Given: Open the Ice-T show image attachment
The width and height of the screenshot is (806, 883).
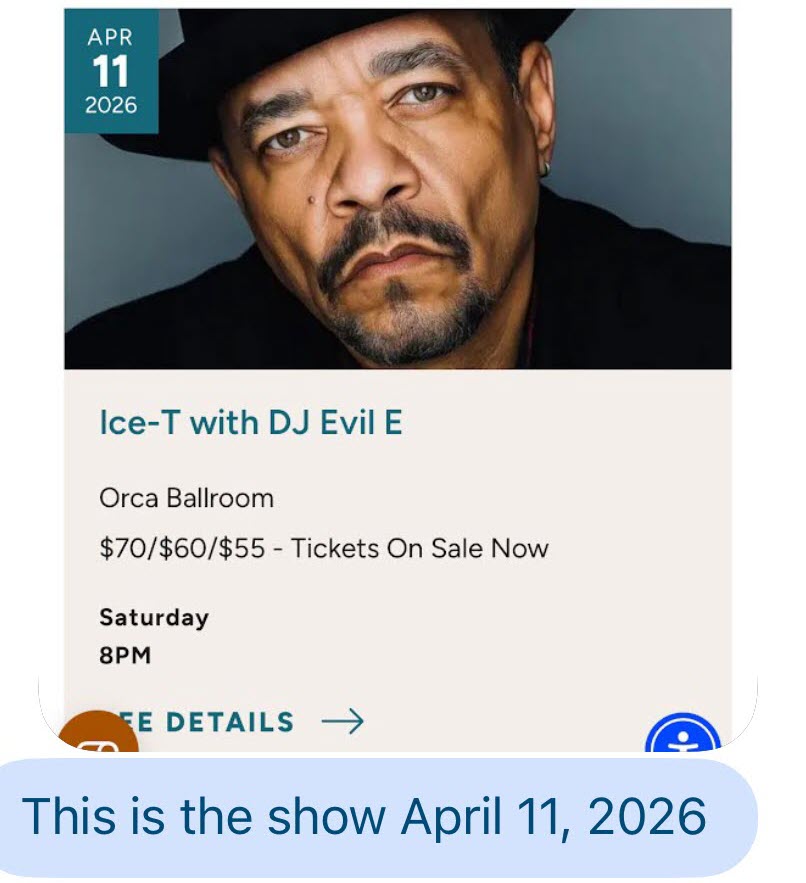Looking at the screenshot, I should tap(398, 300).
